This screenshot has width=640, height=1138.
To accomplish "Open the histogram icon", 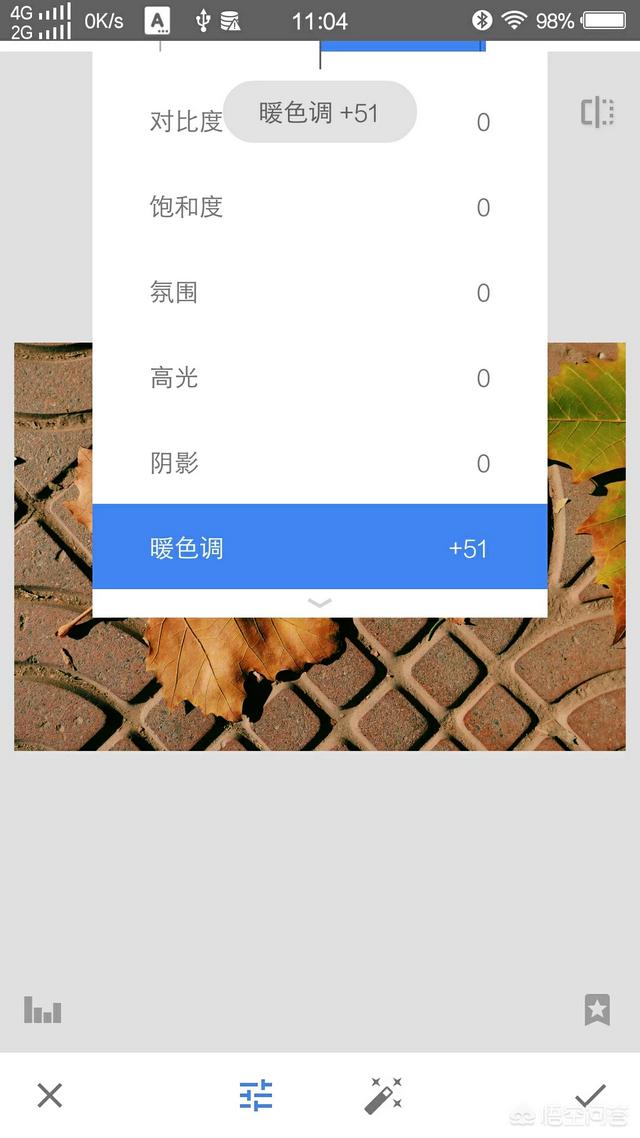I will click(x=42, y=1010).
